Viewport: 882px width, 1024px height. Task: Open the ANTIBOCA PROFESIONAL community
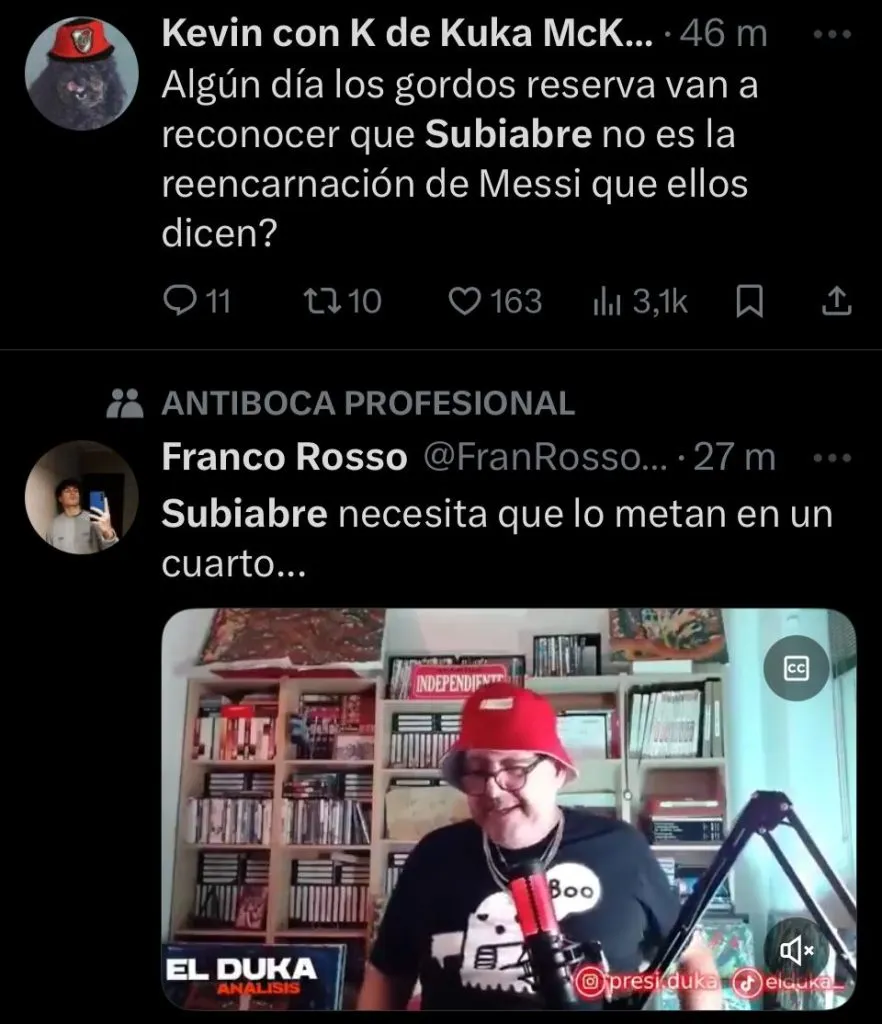(x=367, y=403)
